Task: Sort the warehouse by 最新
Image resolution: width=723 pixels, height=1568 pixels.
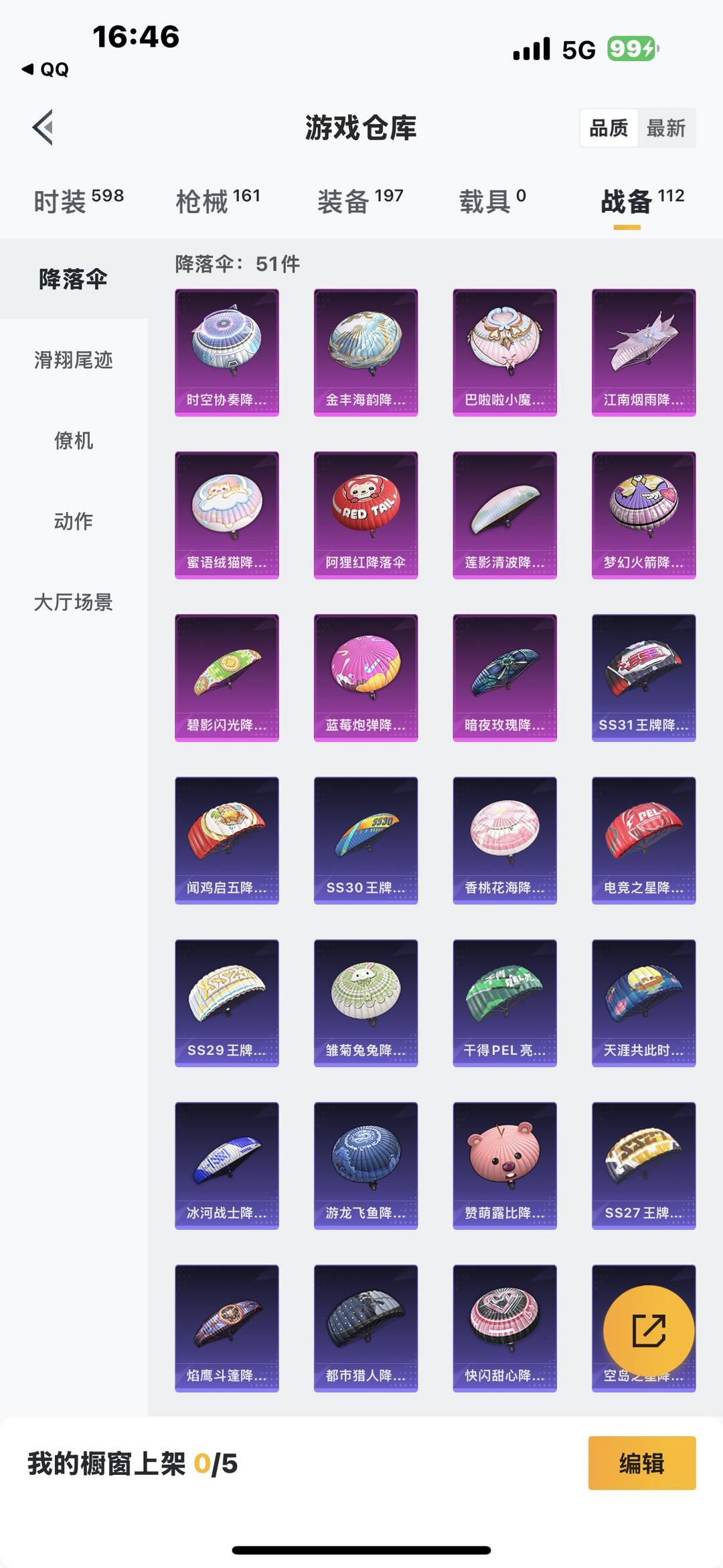Action: coord(666,128)
